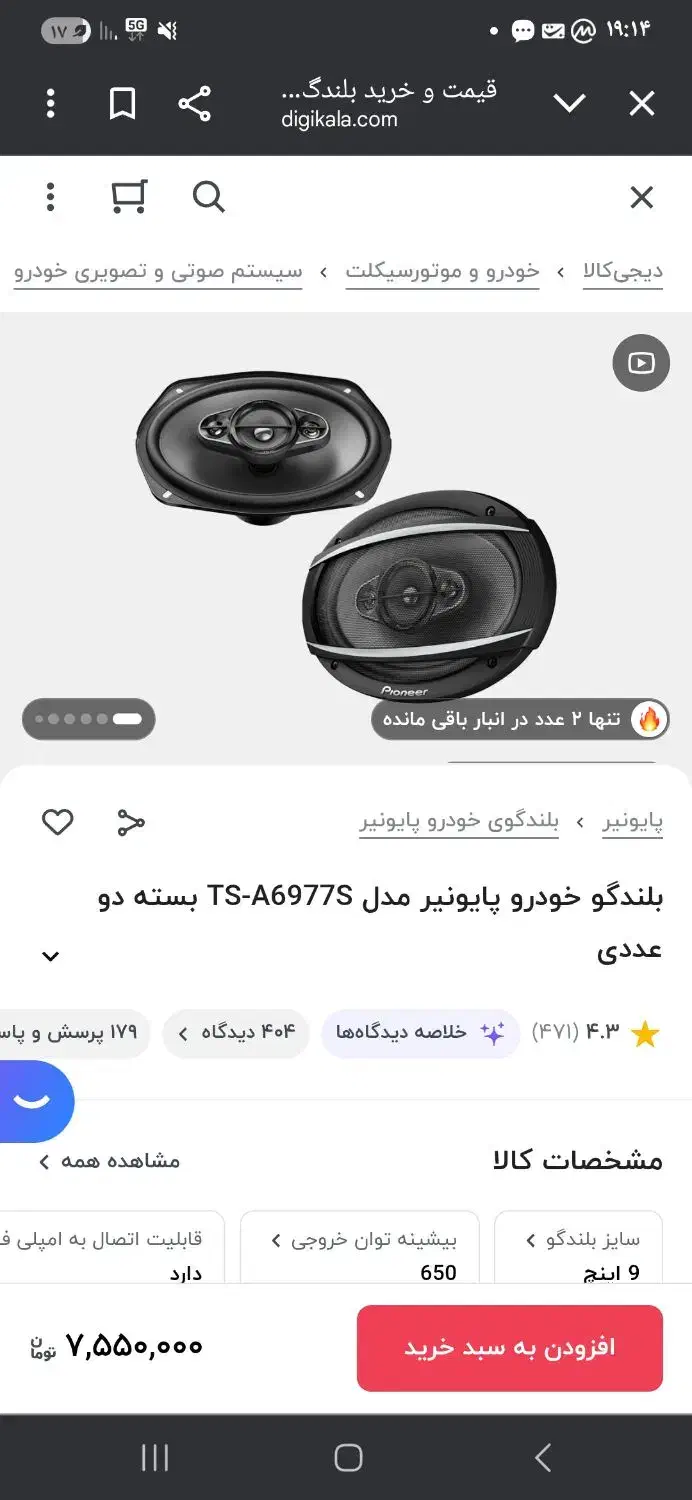Tap مشاهده همه for specifications
The width and height of the screenshot is (692, 1500).
(x=110, y=1161)
